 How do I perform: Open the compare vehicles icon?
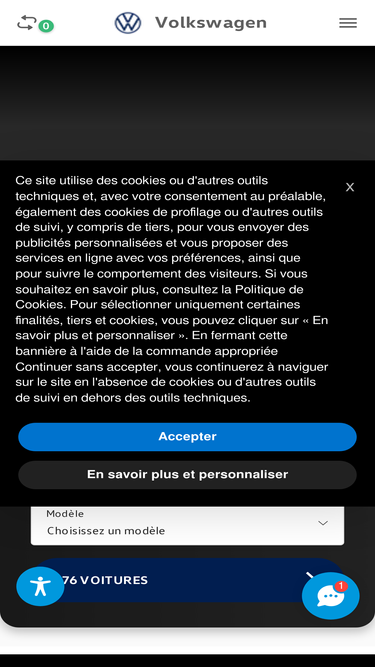[x=26, y=23]
